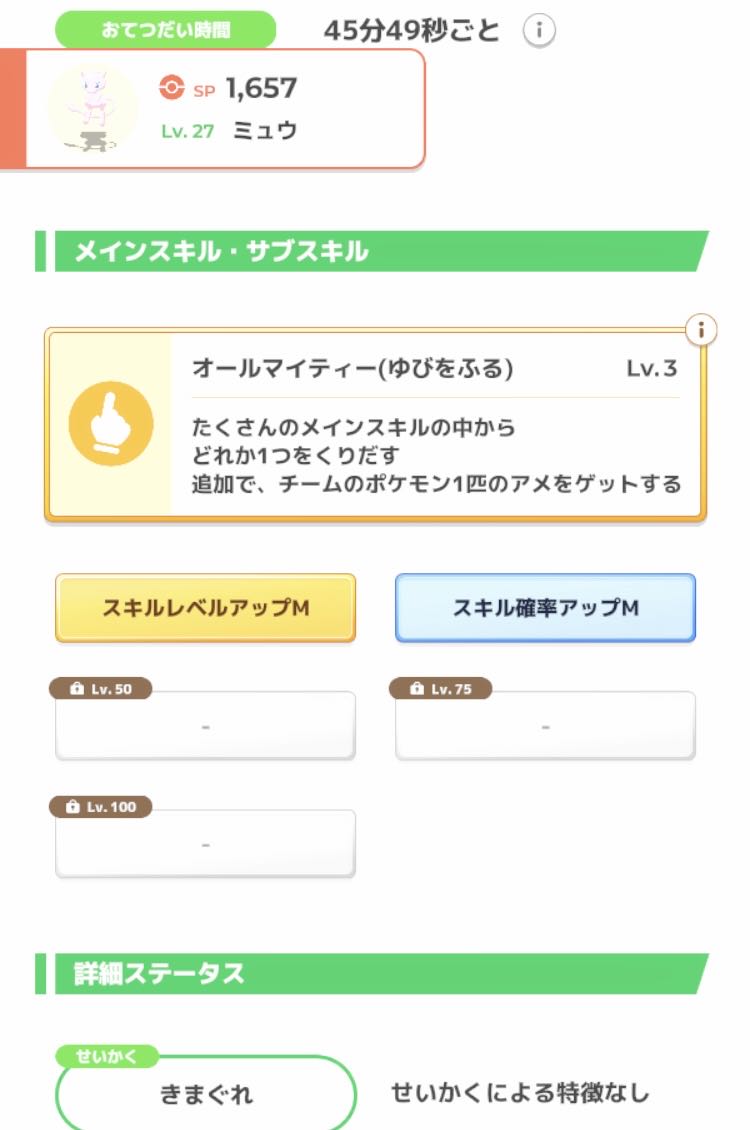Screen dimensions: 750x1130
Task: Tap the locked Lv. 100 sub skill slot
Action: click(x=205, y=843)
